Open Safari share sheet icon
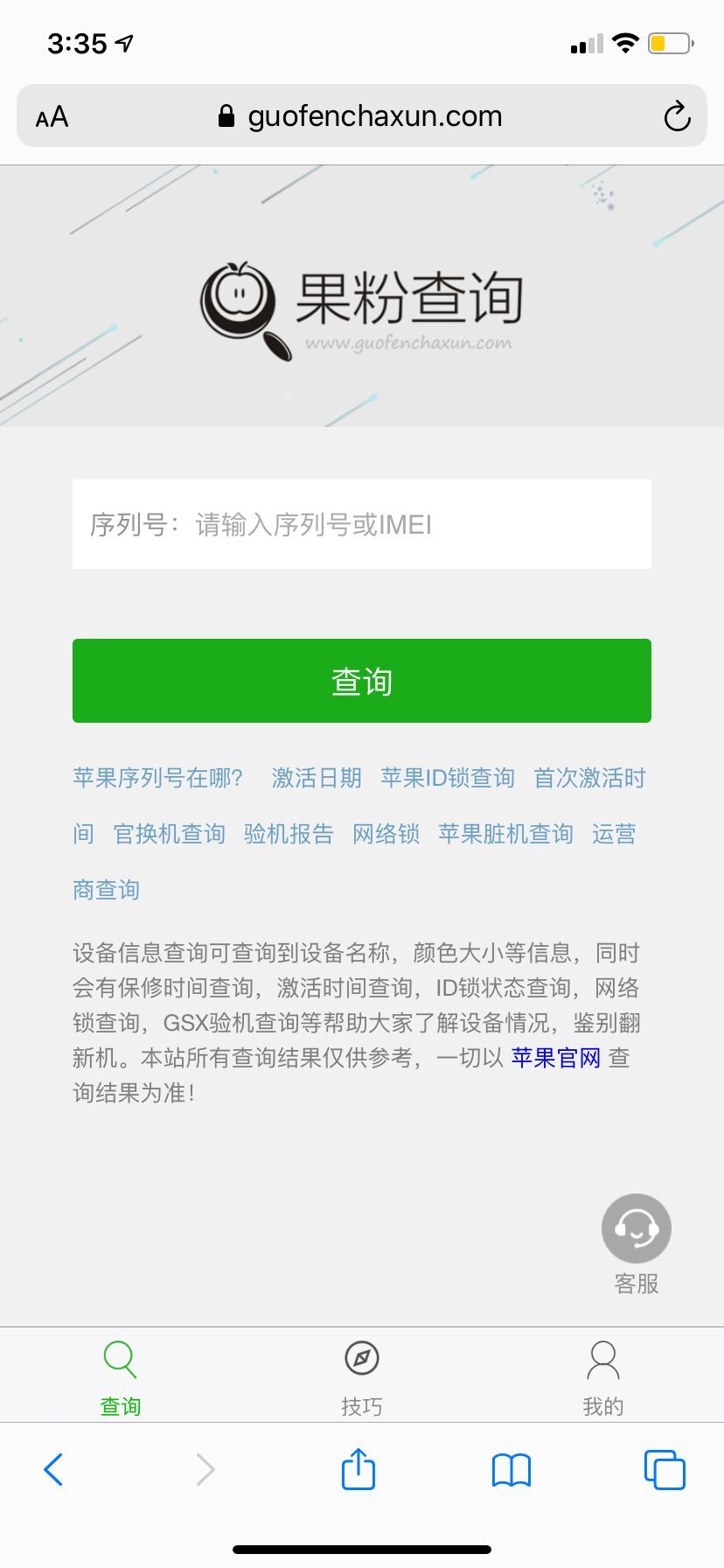The width and height of the screenshot is (724, 1568). click(x=358, y=1469)
